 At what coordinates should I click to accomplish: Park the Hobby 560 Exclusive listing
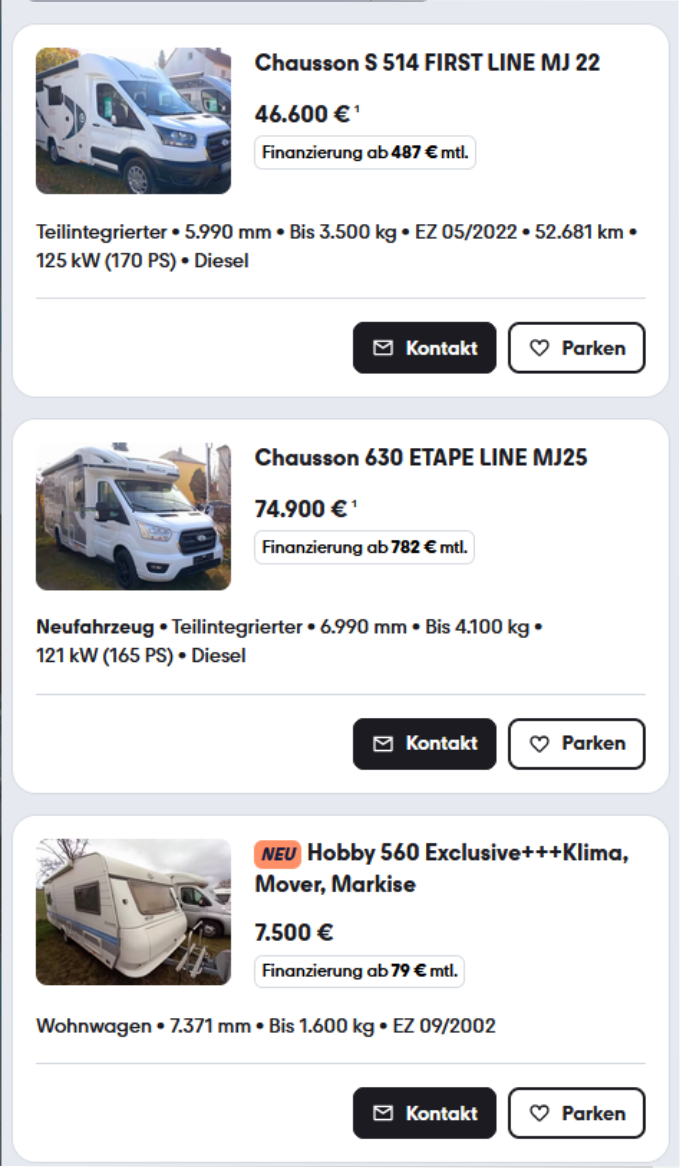click(576, 1113)
